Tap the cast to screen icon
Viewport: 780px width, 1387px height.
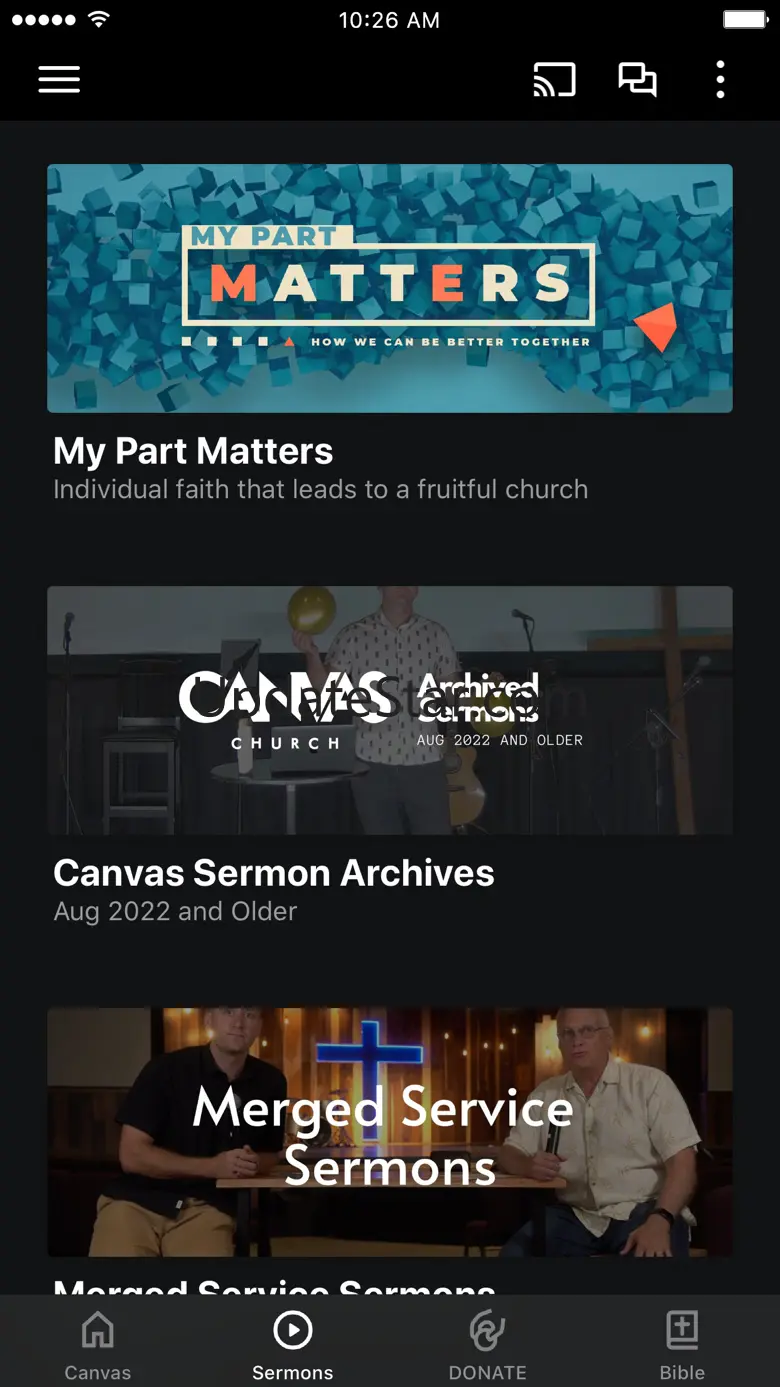pos(554,80)
